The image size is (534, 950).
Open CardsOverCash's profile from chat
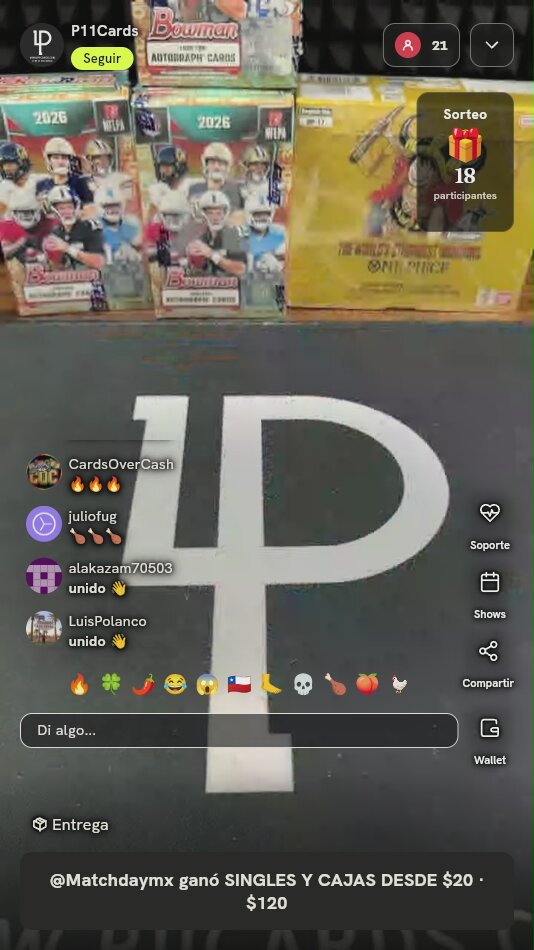[x=44, y=472]
